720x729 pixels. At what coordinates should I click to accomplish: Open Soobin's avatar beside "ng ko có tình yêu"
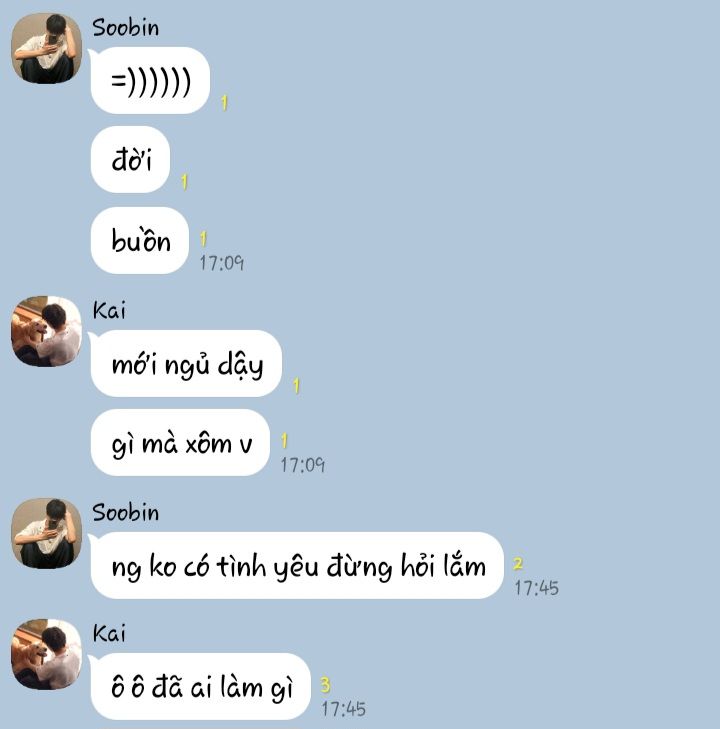coord(46,533)
